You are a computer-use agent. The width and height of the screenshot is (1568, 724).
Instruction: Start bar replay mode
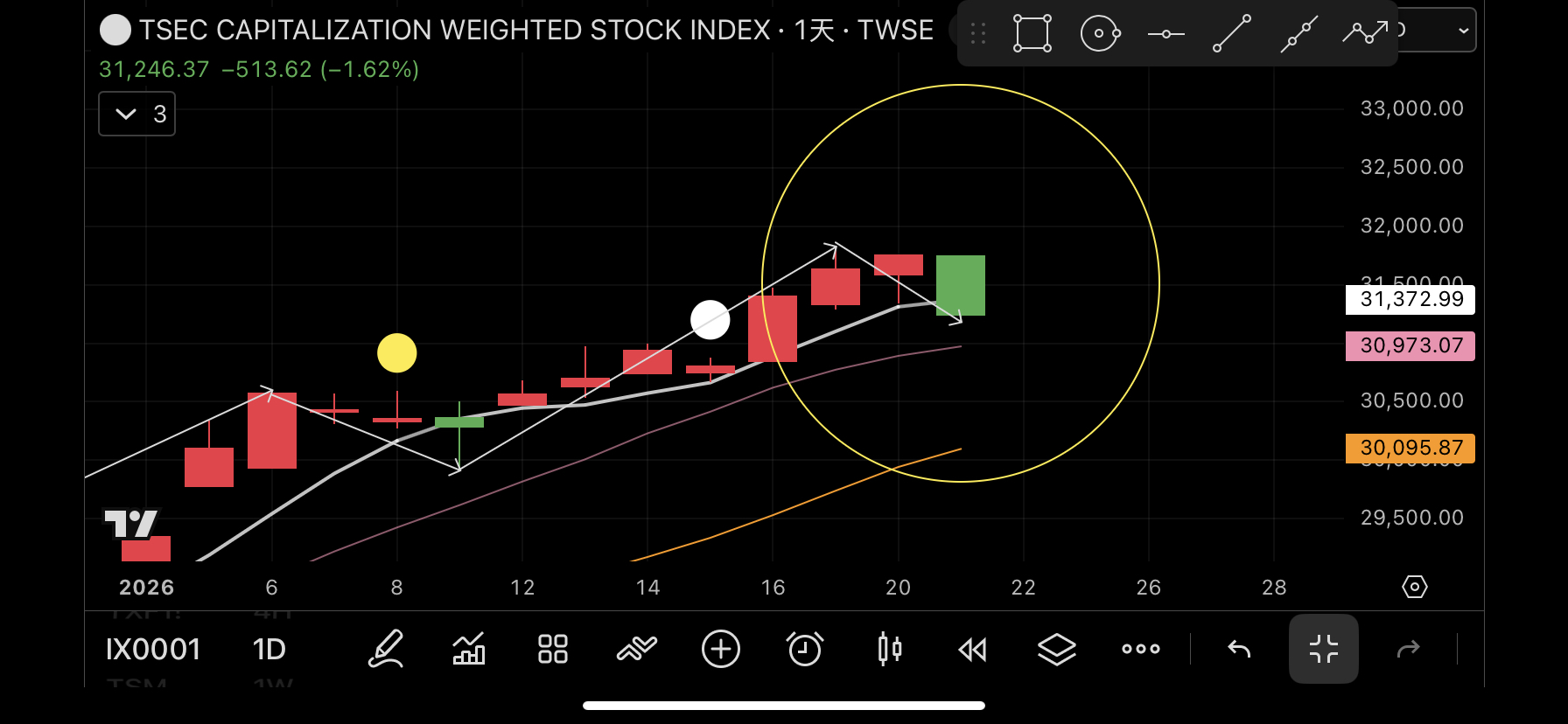tap(972, 649)
